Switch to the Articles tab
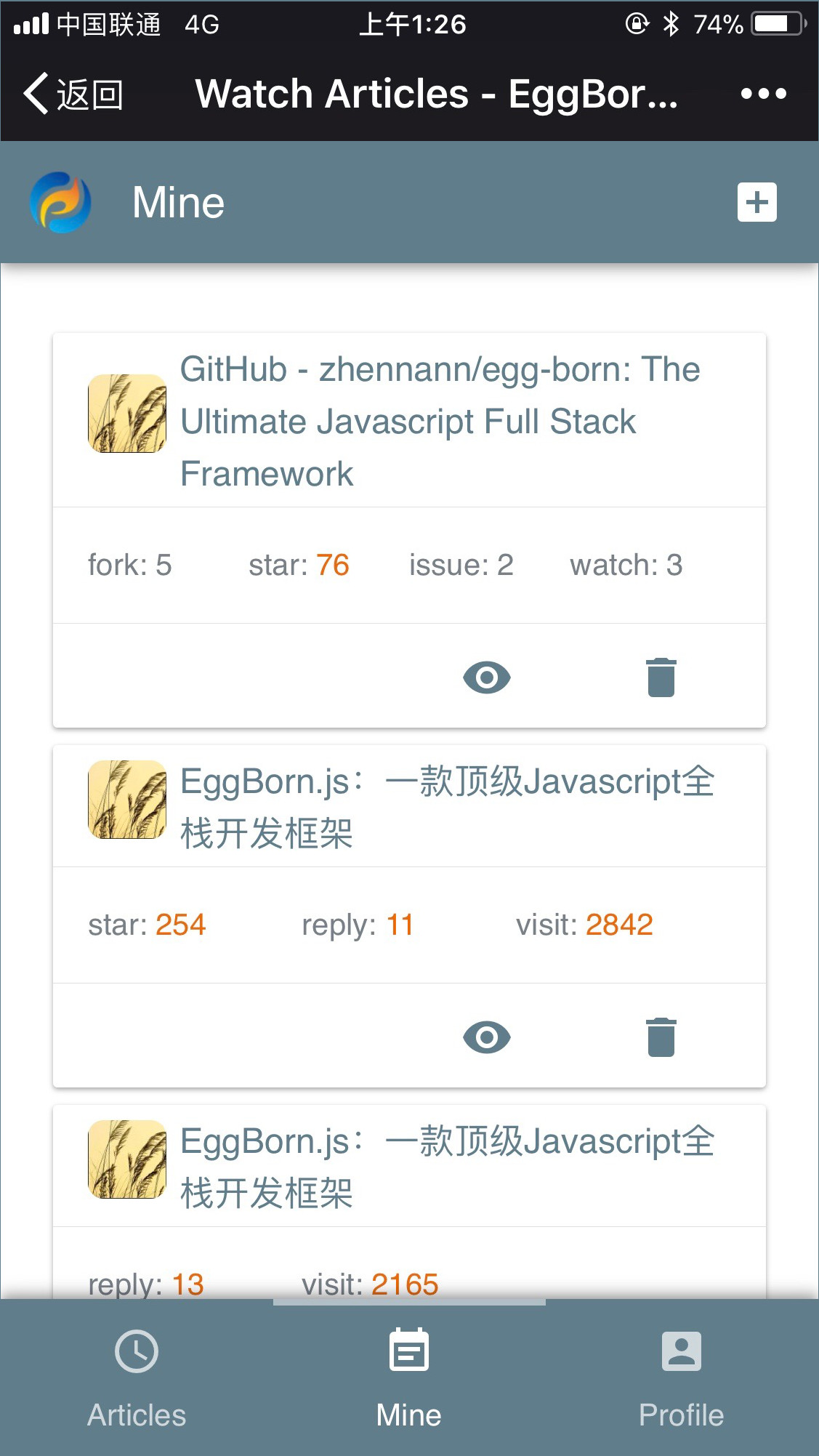This screenshot has width=819, height=1456. [x=137, y=1378]
